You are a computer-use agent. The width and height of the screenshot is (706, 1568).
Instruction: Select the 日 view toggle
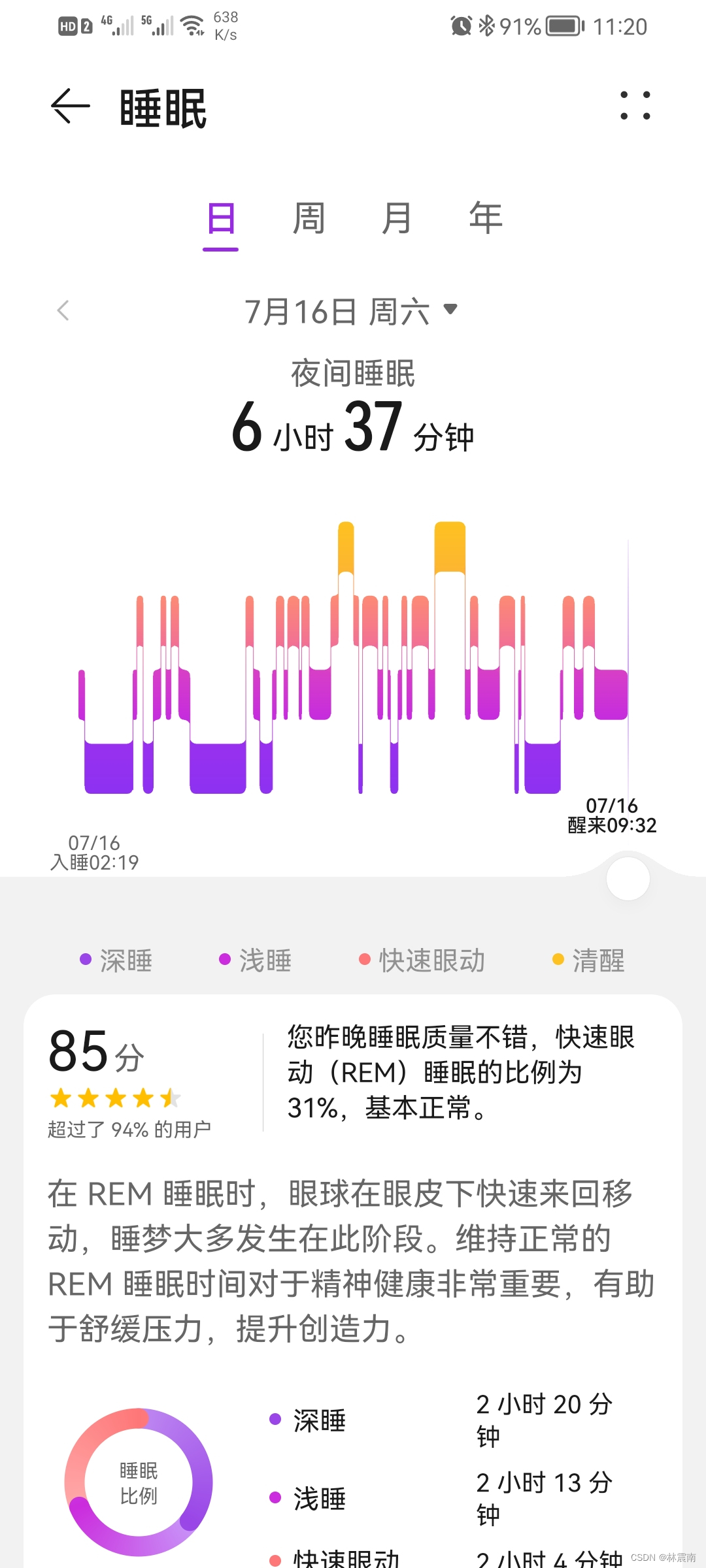point(221,219)
